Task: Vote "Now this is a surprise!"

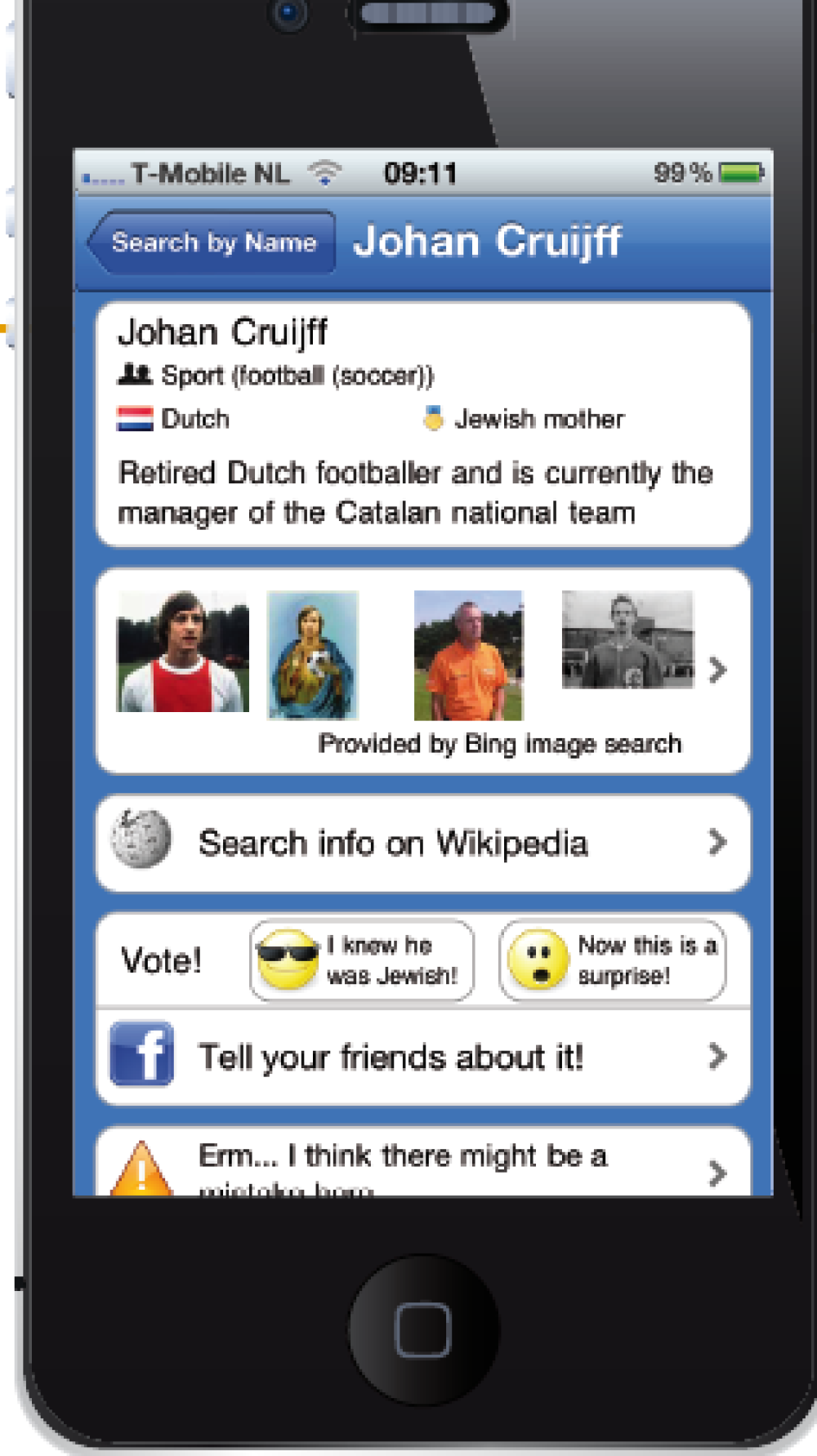Action: pyautogui.click(x=613, y=960)
